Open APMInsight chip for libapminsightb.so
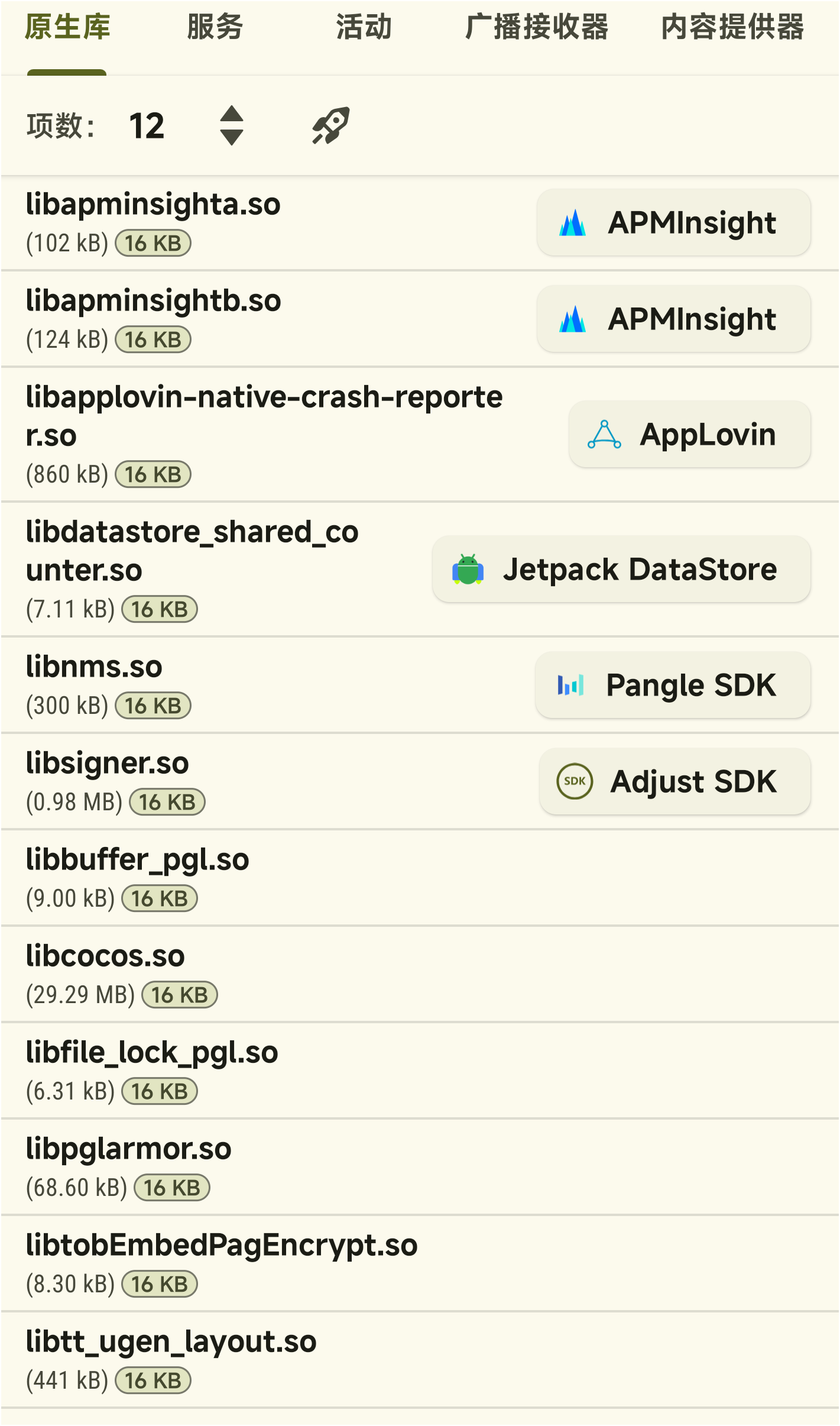This screenshot has width=840, height=1426. point(673,319)
